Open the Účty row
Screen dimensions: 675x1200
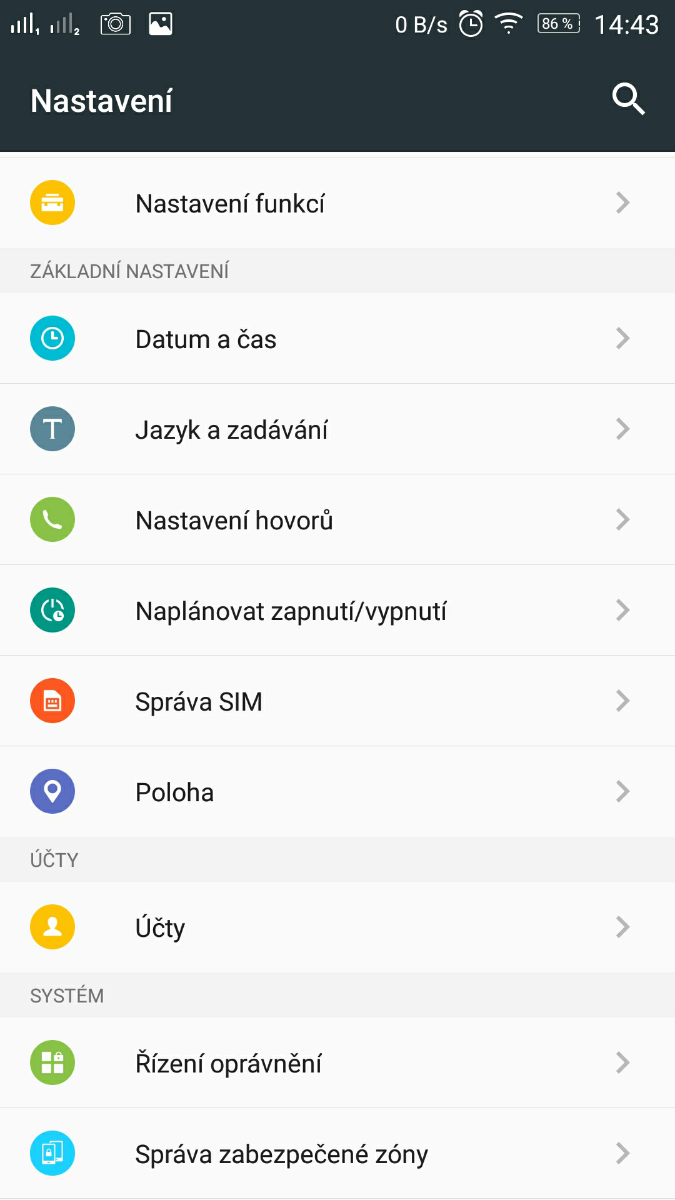[337, 928]
